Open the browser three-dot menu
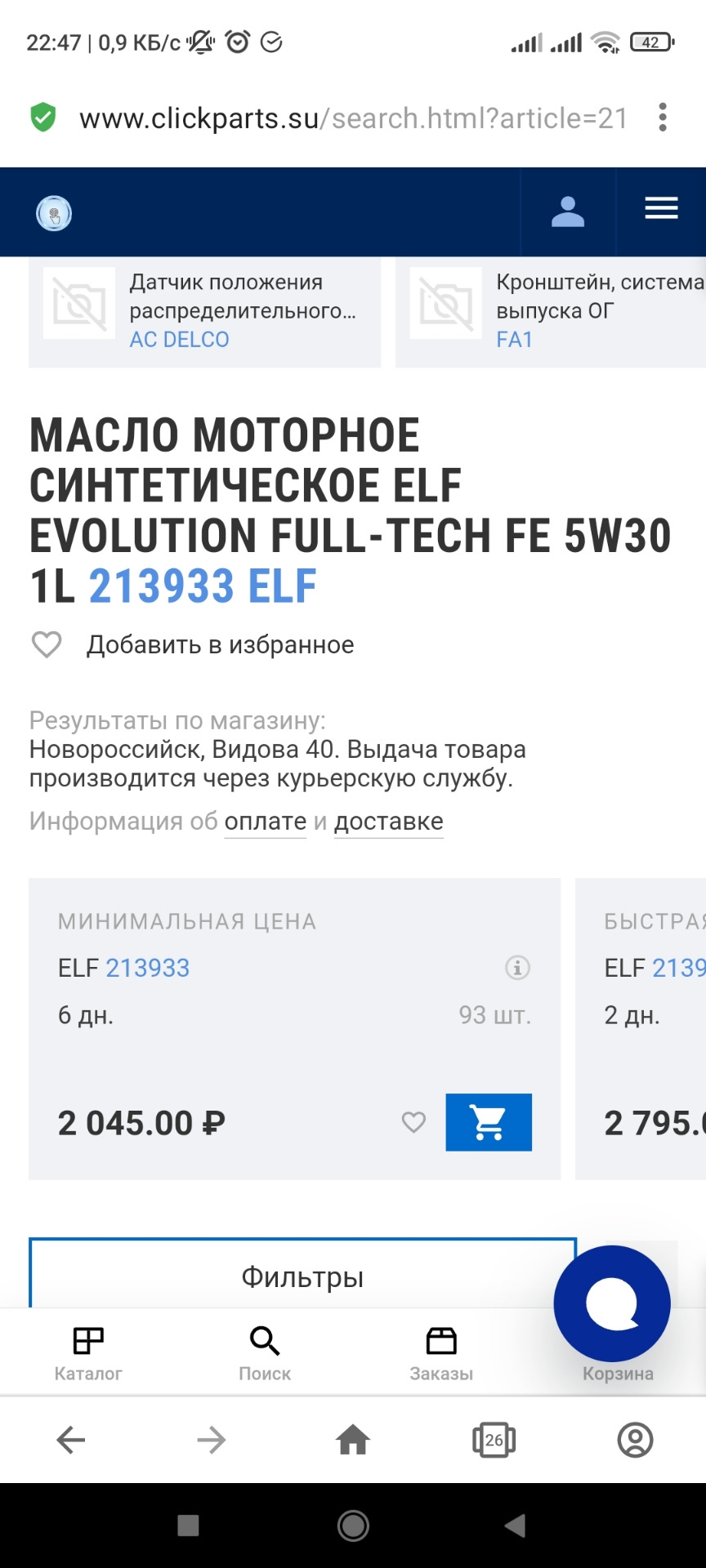Image resolution: width=706 pixels, height=1568 pixels. pos(664,118)
